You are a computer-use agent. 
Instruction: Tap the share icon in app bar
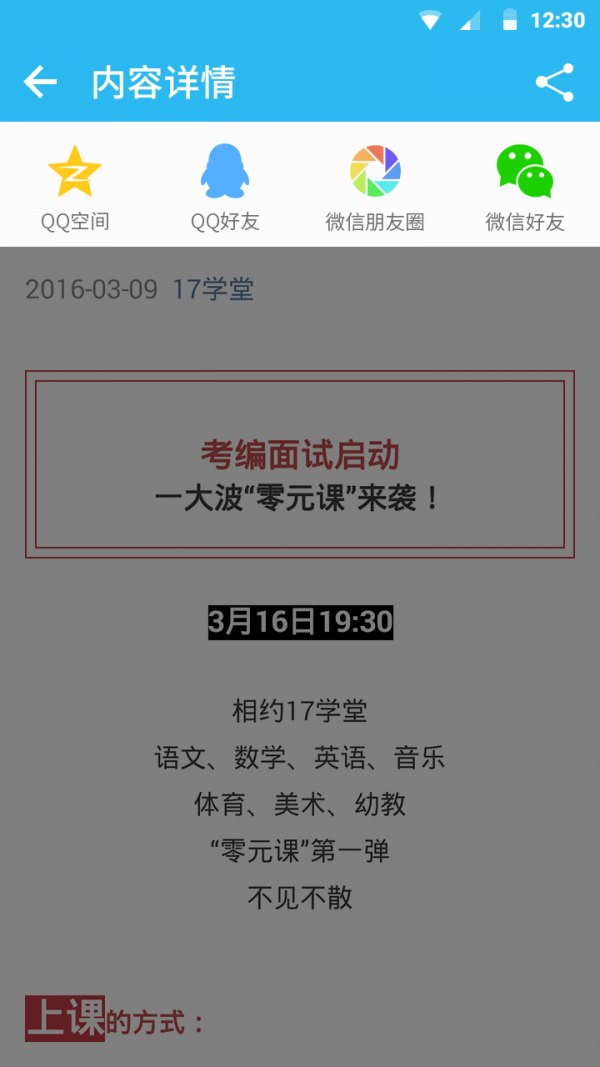(x=554, y=82)
